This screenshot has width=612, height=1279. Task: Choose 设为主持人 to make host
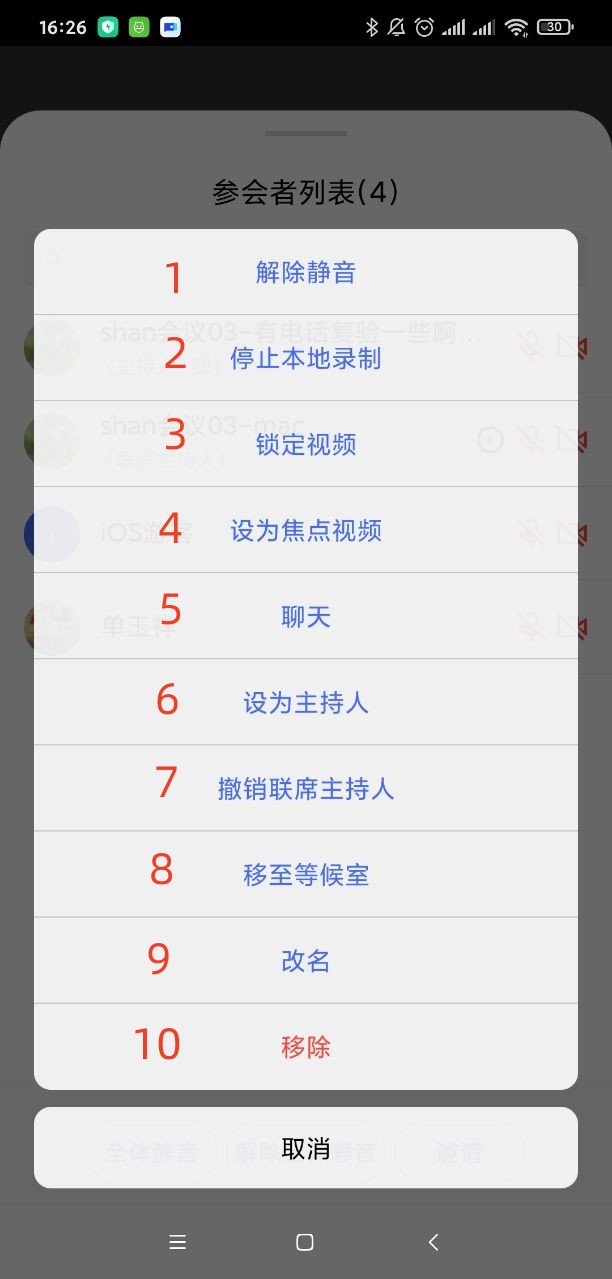point(306,702)
